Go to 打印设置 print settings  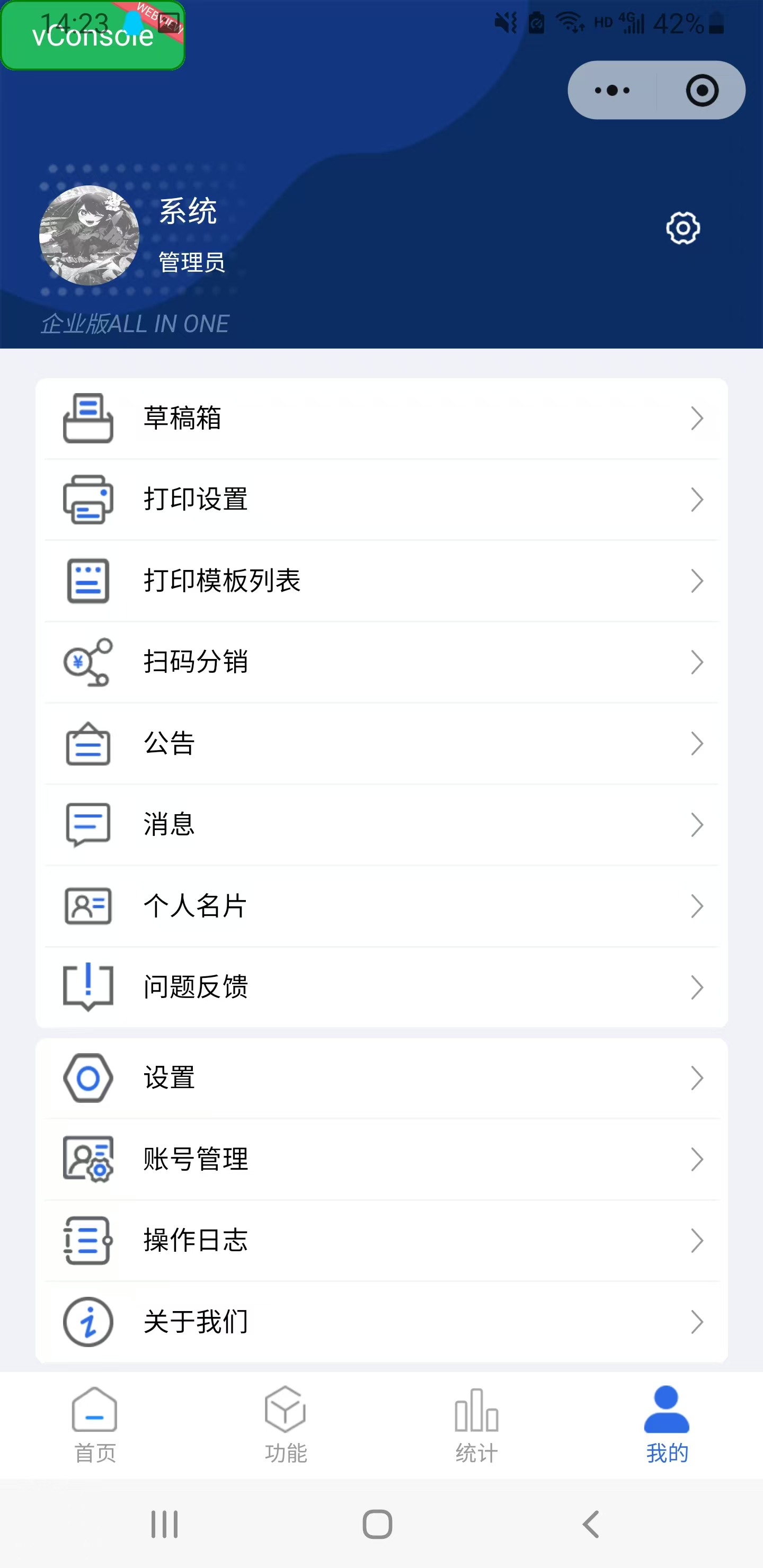pos(381,500)
